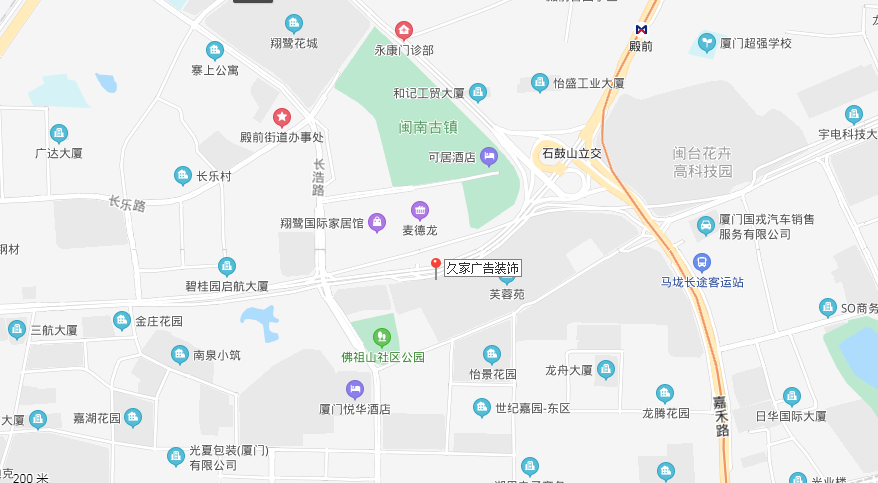The image size is (878, 483).
Task: Tap the 殿前 metro station icon
Action: click(x=641, y=29)
